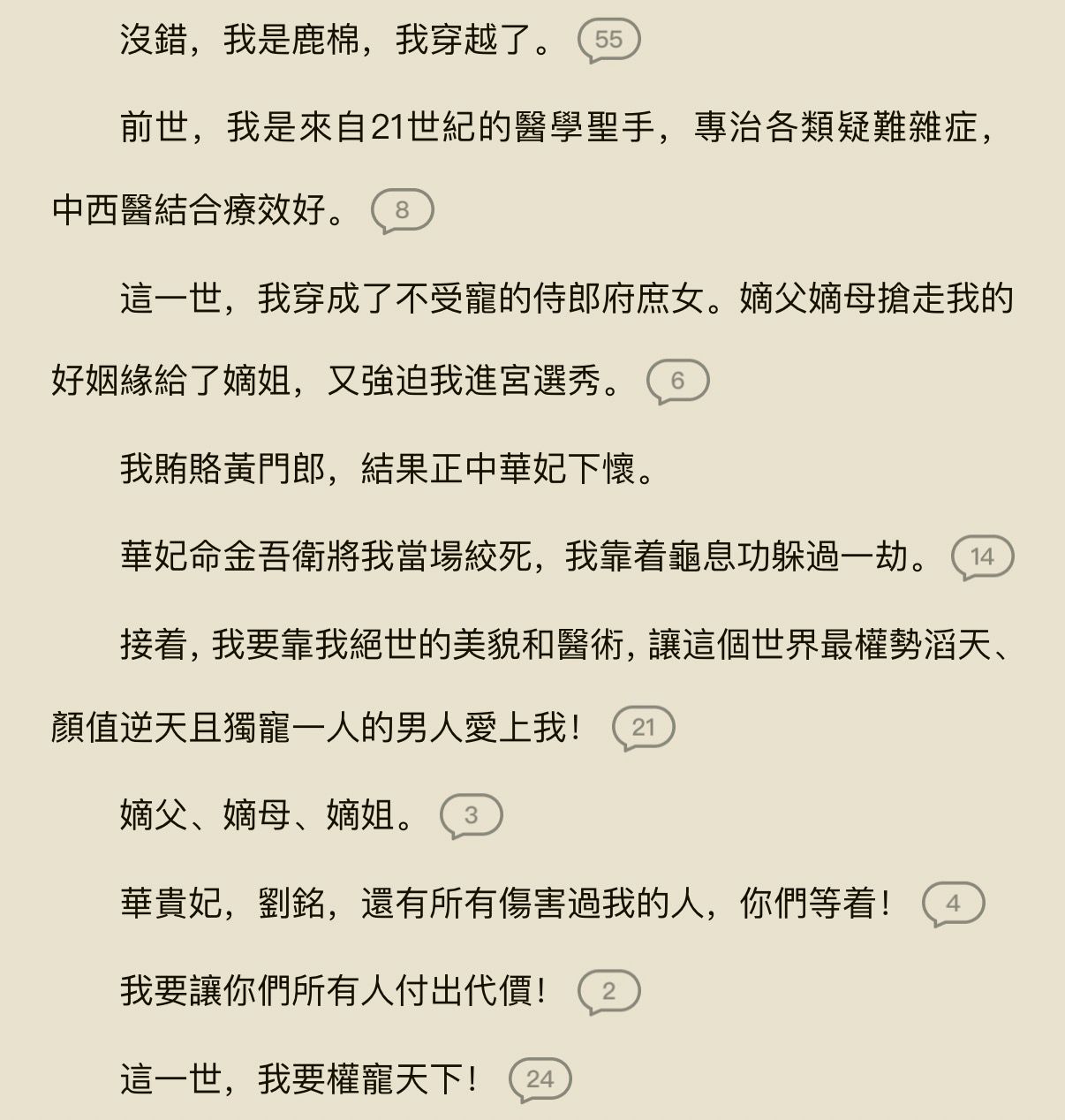Screen dimensions: 1065x1120
Task: View the 4 comments after 你們等着
Action: 953,904
